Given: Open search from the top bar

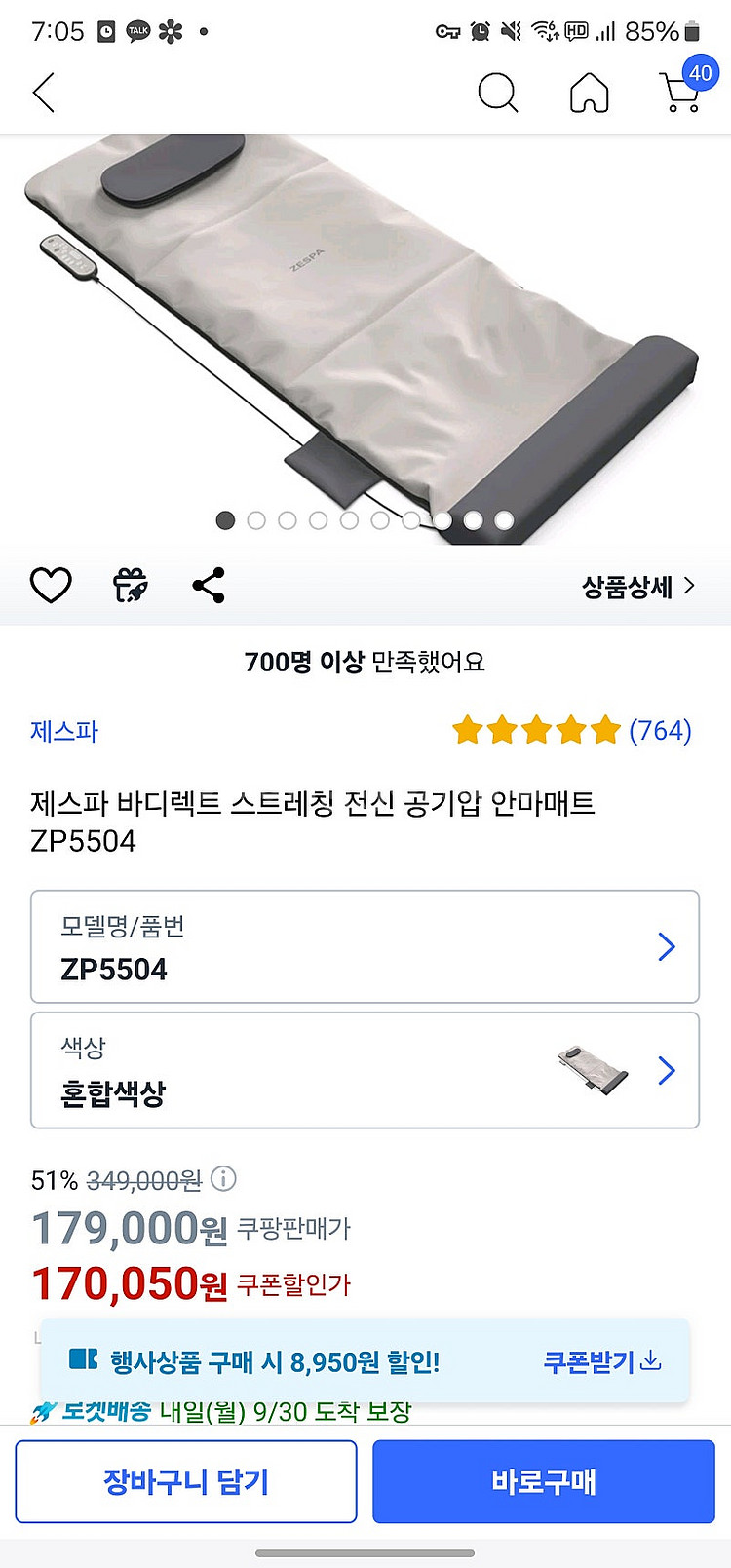Looking at the screenshot, I should [x=499, y=93].
